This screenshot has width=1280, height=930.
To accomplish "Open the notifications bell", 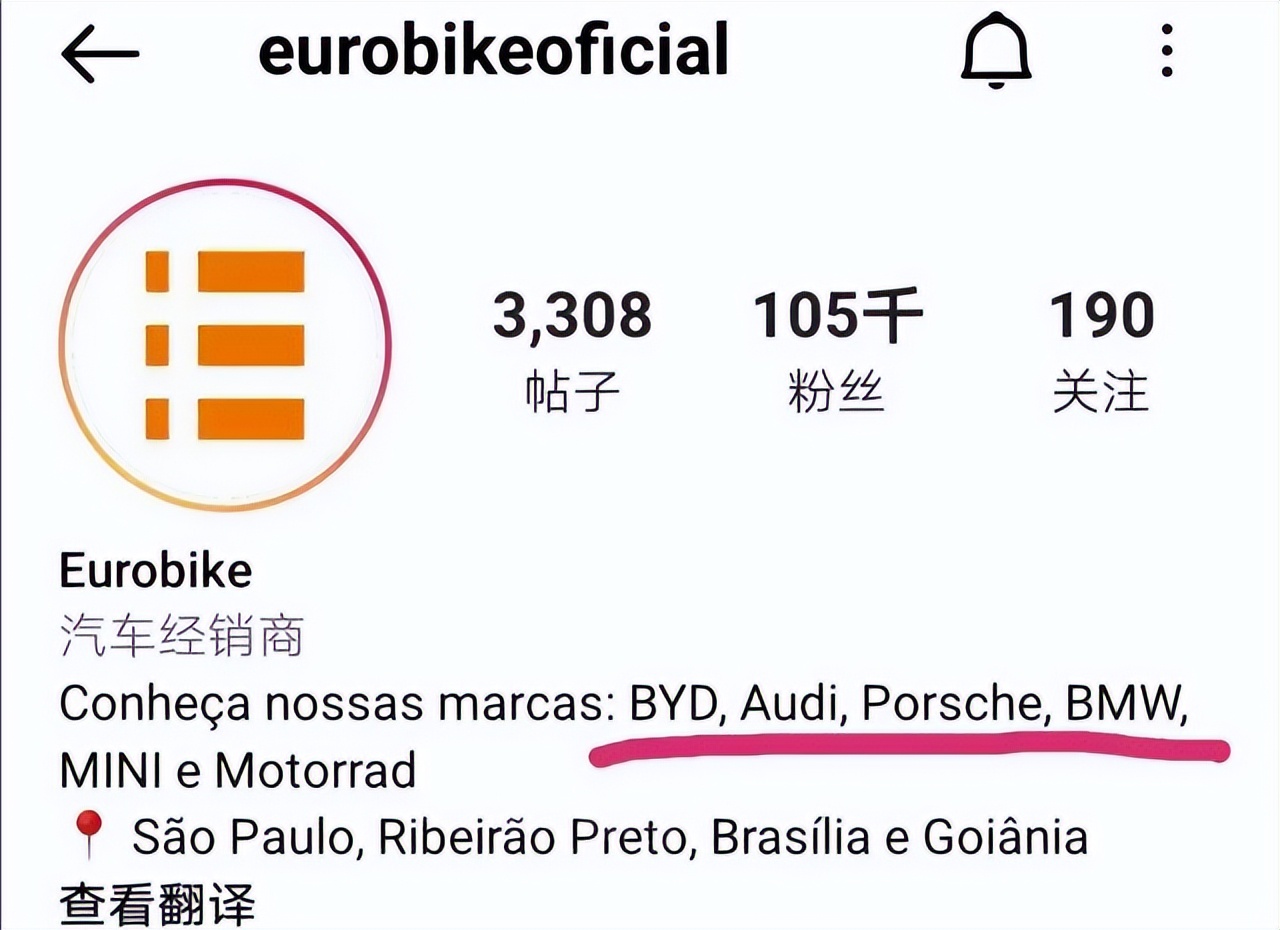I will pyautogui.click(x=995, y=54).
